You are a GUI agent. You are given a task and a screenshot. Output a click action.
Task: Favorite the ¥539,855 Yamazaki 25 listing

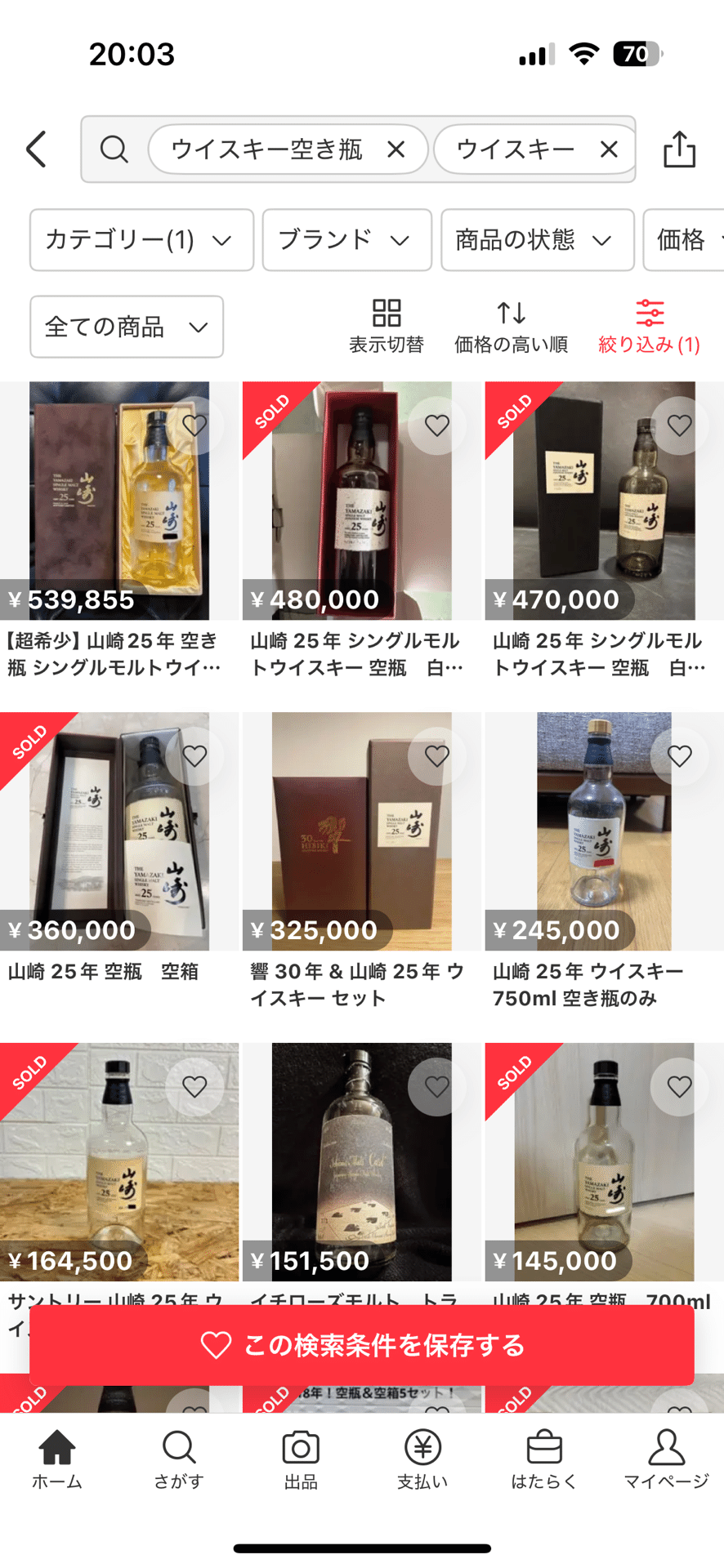(x=194, y=425)
